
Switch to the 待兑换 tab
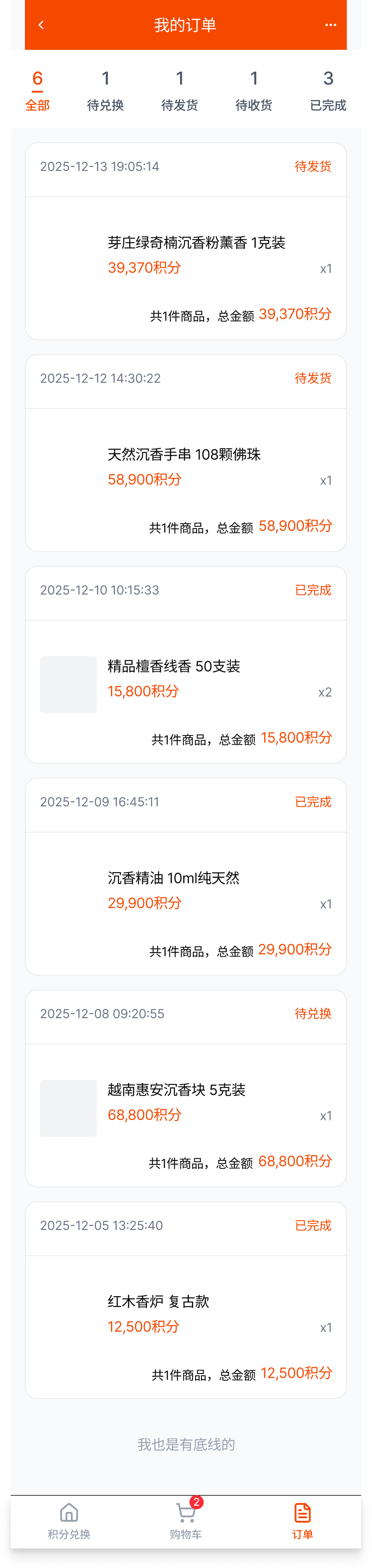click(x=106, y=90)
